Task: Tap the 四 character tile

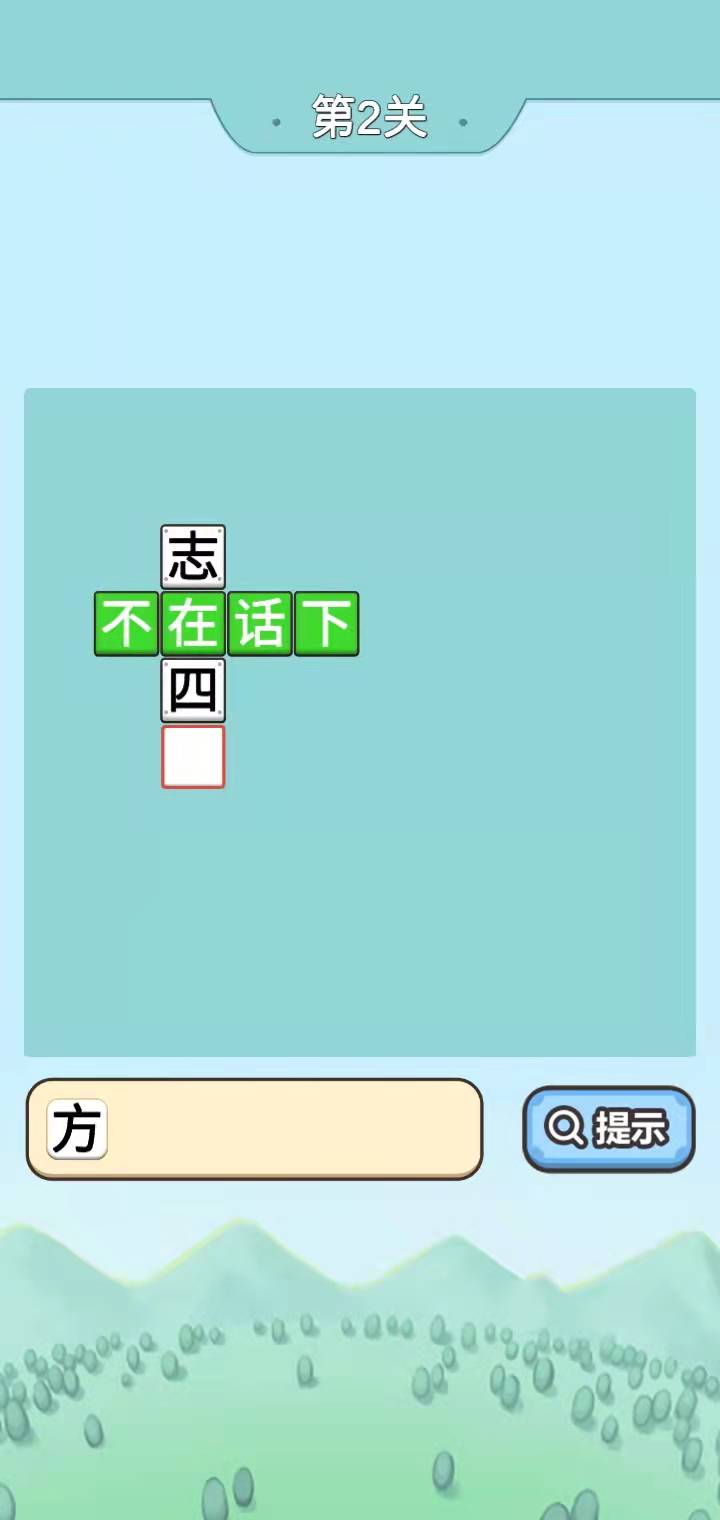Action: 193,690
